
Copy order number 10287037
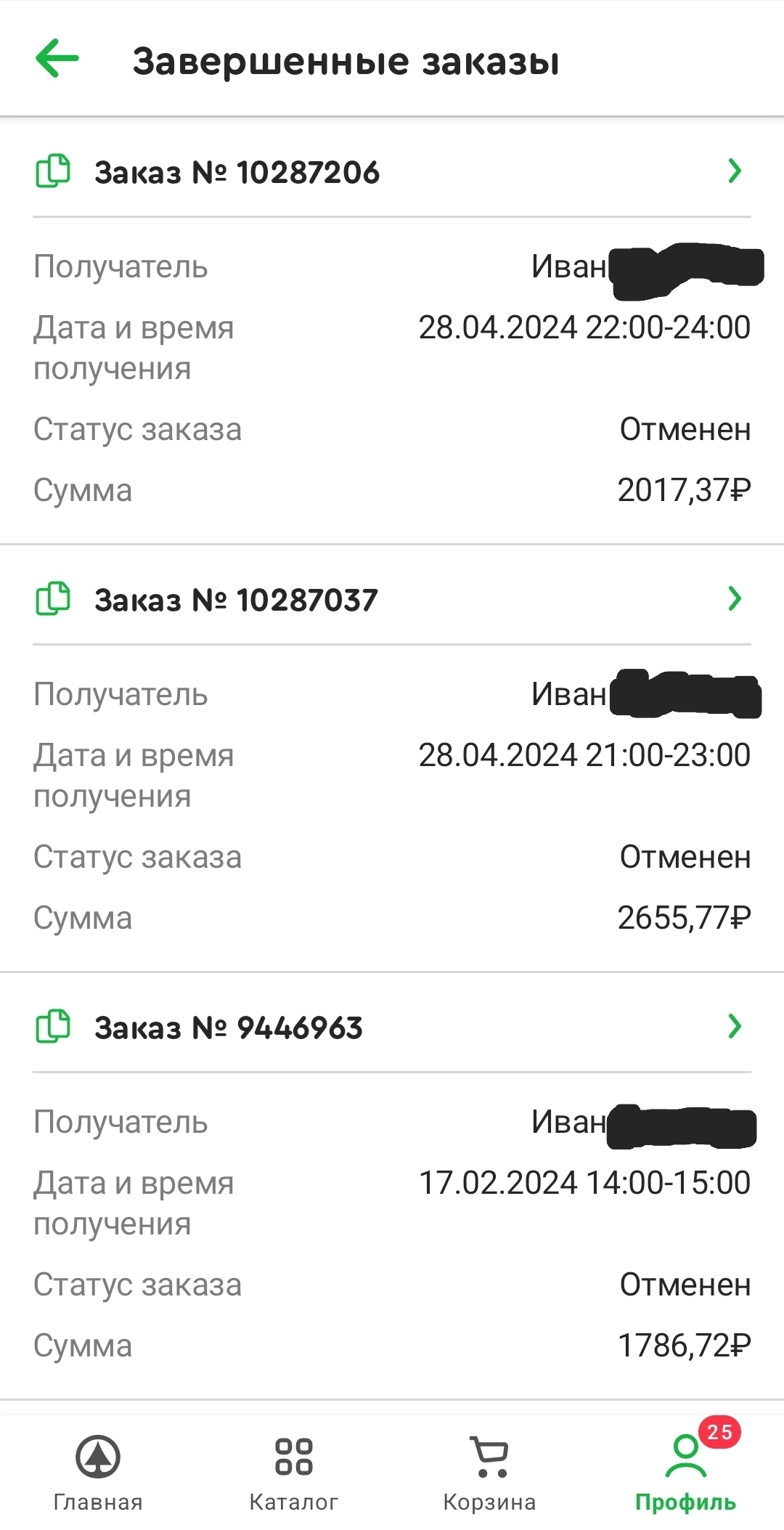point(53,600)
